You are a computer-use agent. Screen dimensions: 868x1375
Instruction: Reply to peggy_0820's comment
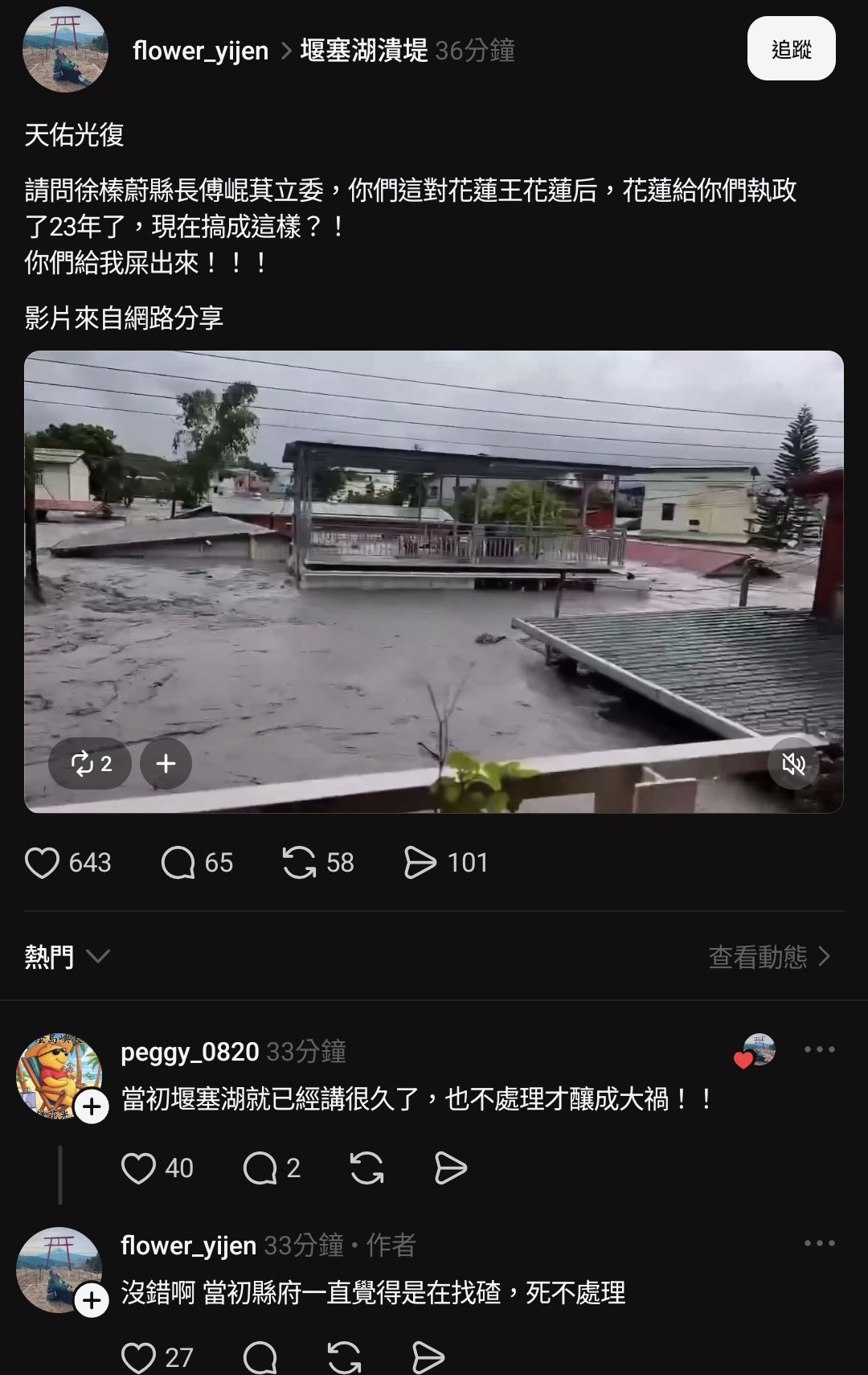(260, 1168)
